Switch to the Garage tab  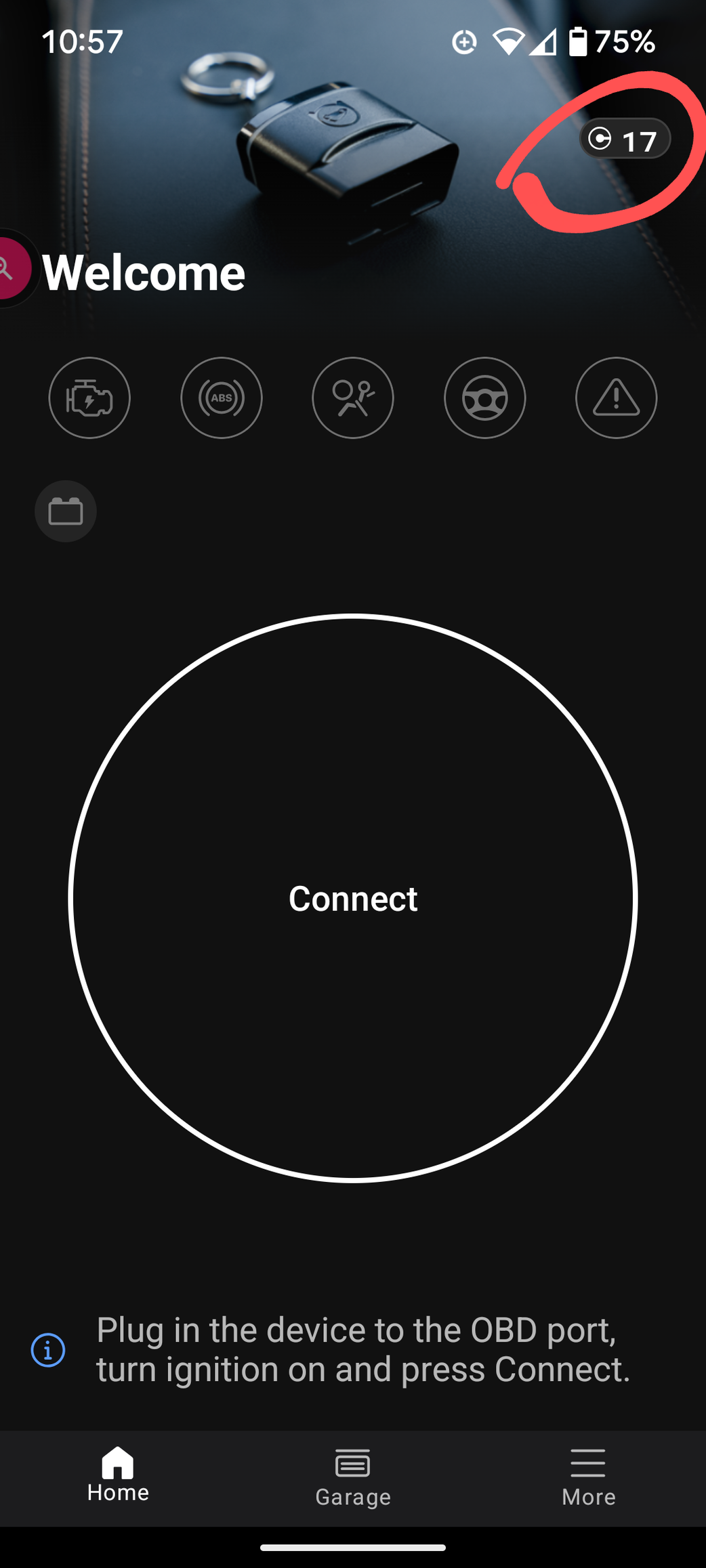pyautogui.click(x=353, y=1478)
